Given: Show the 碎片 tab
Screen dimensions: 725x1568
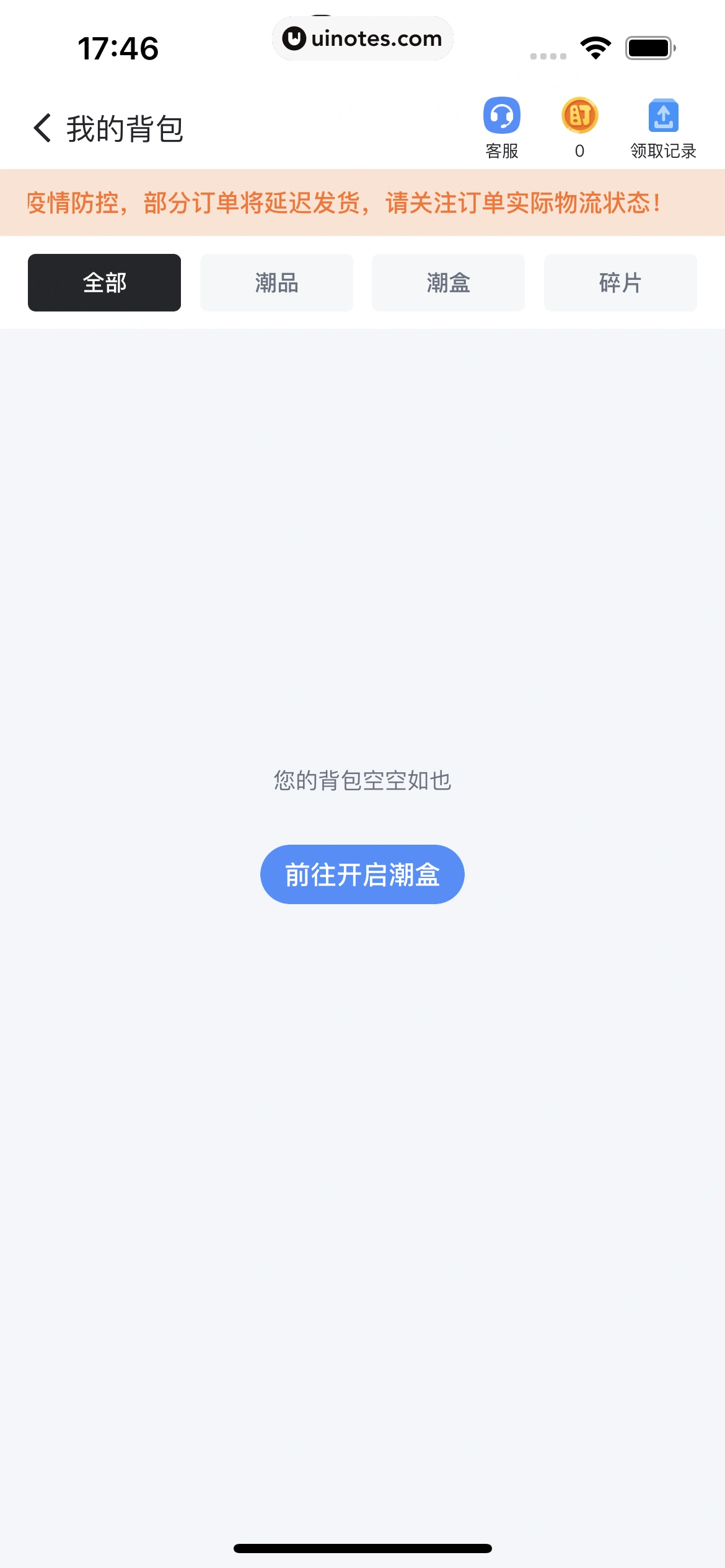Looking at the screenshot, I should (620, 282).
